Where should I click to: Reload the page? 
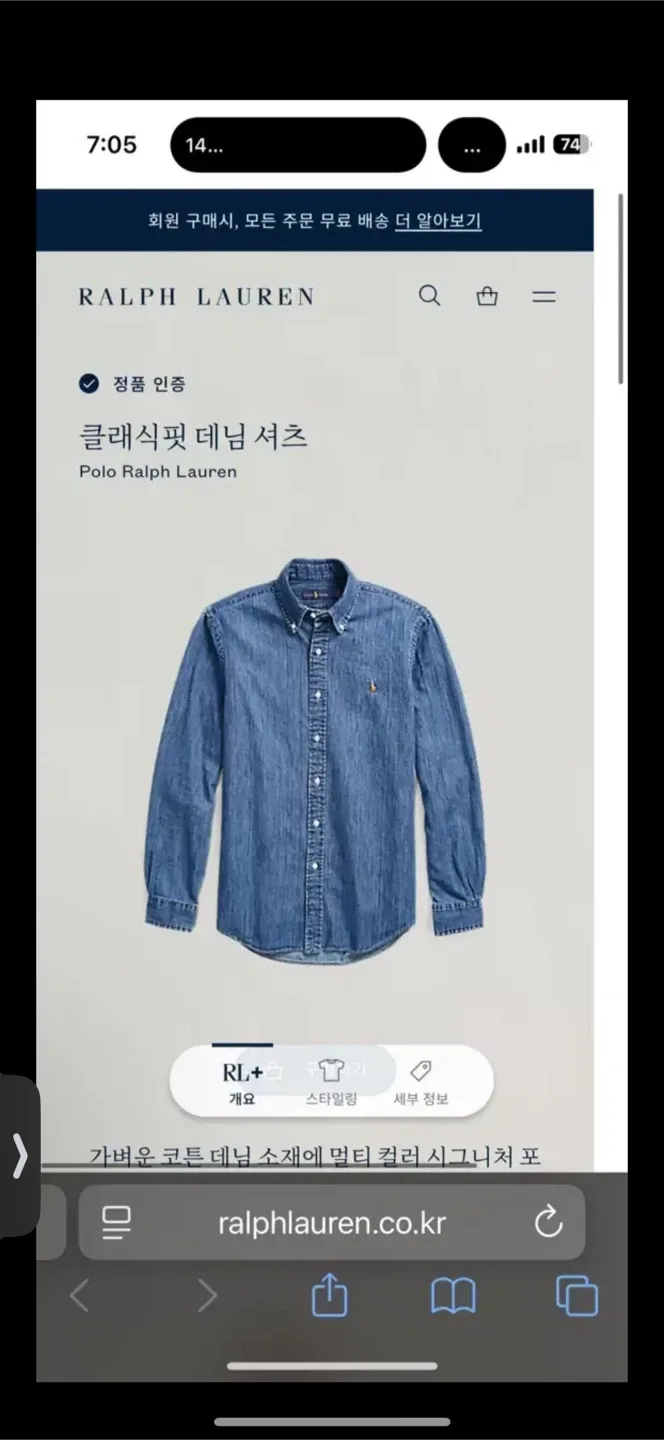tap(548, 1222)
